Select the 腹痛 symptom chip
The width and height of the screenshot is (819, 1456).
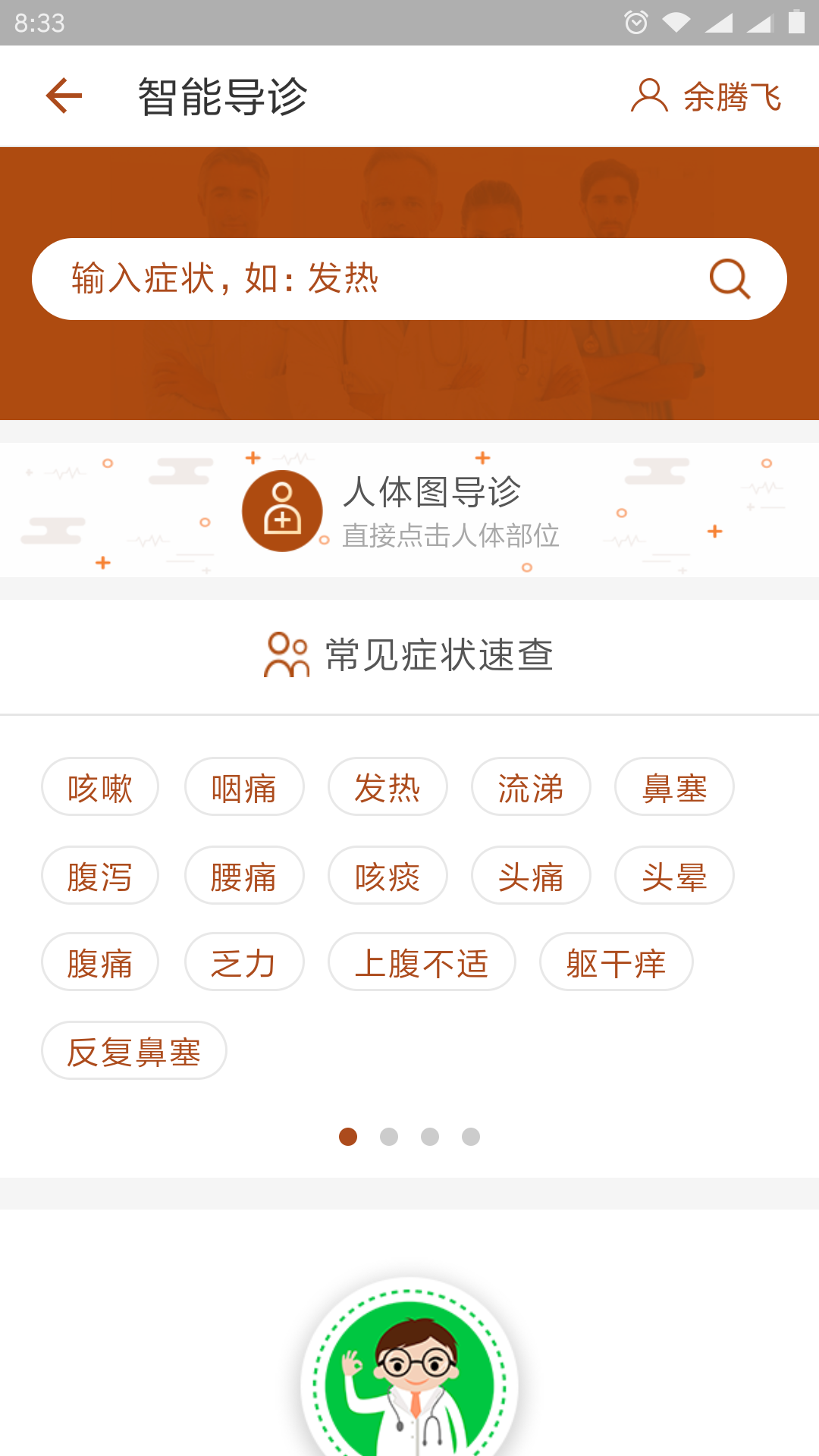tap(100, 962)
